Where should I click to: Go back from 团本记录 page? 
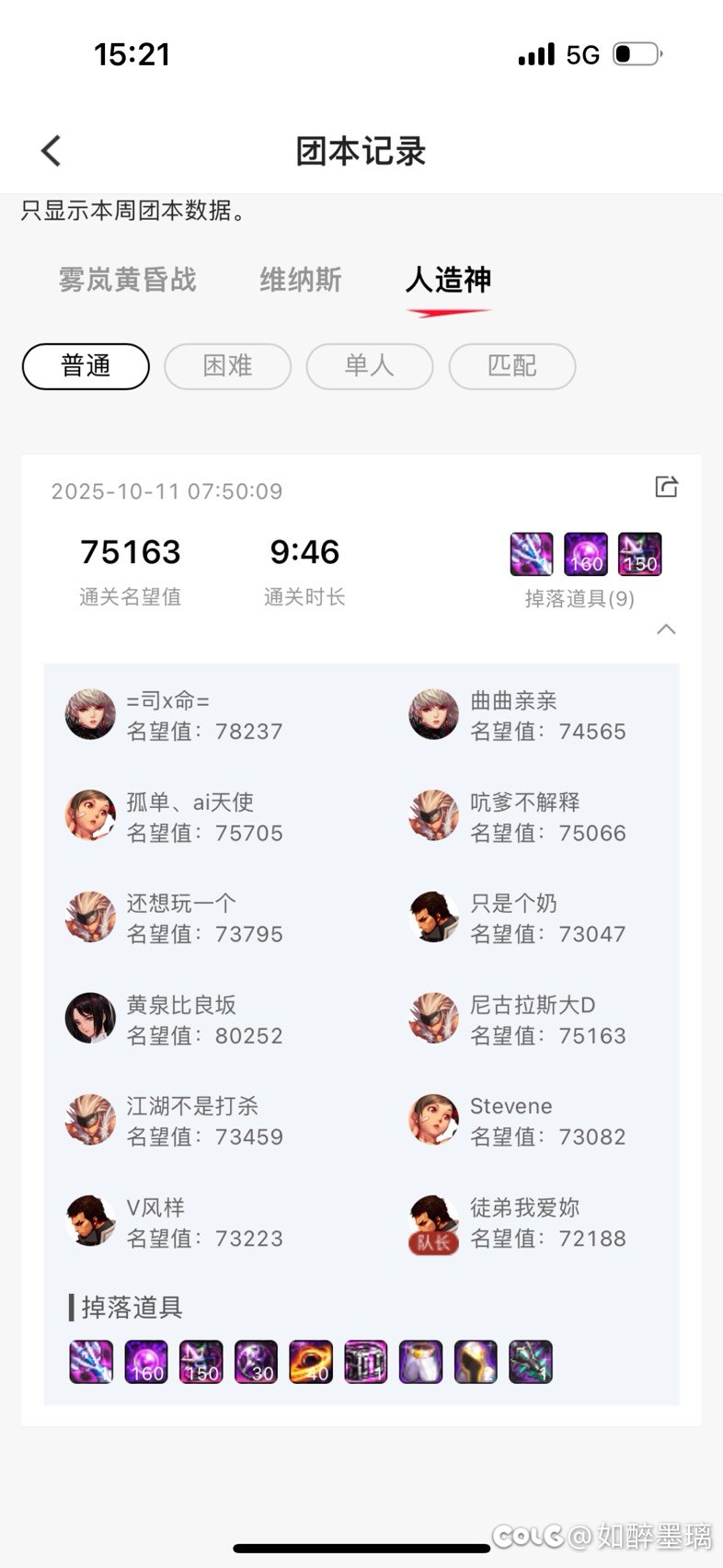[x=52, y=151]
